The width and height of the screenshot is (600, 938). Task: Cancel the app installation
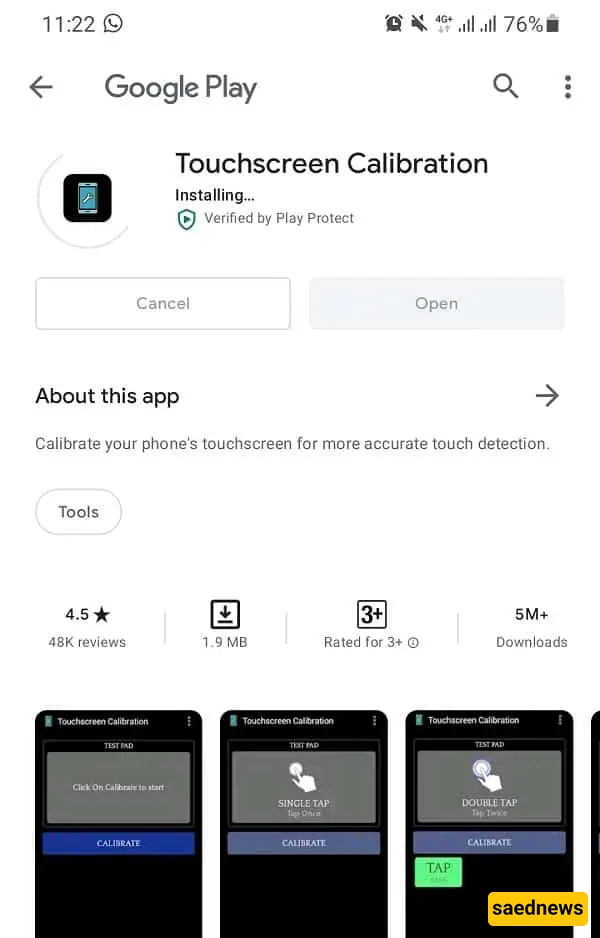(163, 303)
